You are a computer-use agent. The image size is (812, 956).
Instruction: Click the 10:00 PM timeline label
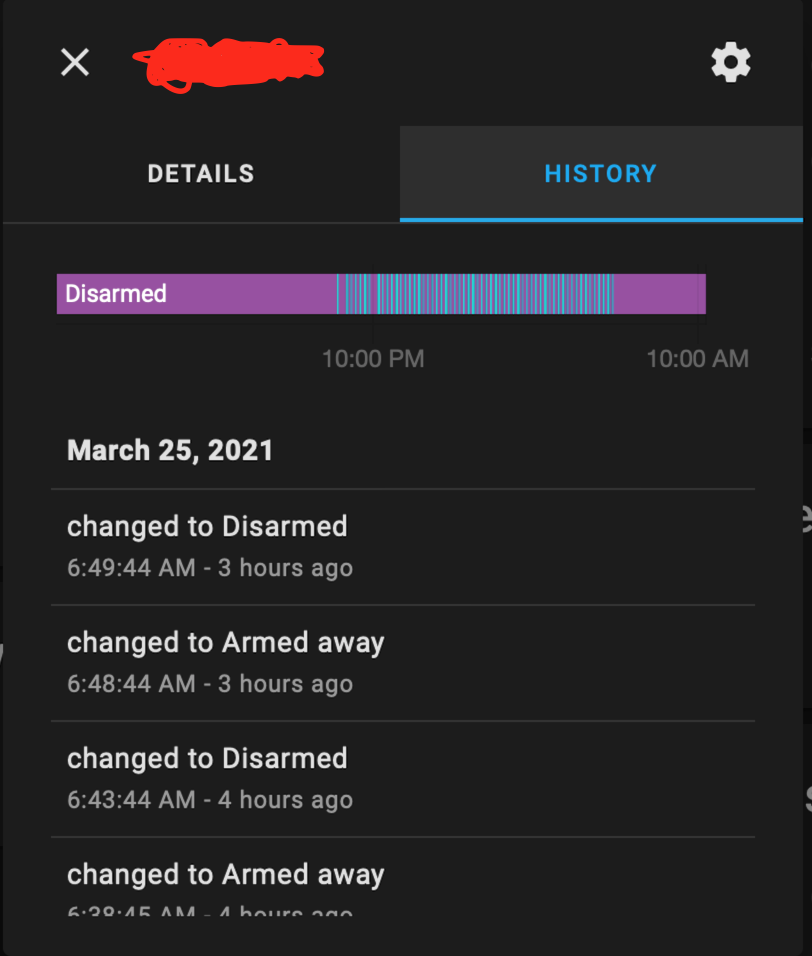click(x=373, y=358)
